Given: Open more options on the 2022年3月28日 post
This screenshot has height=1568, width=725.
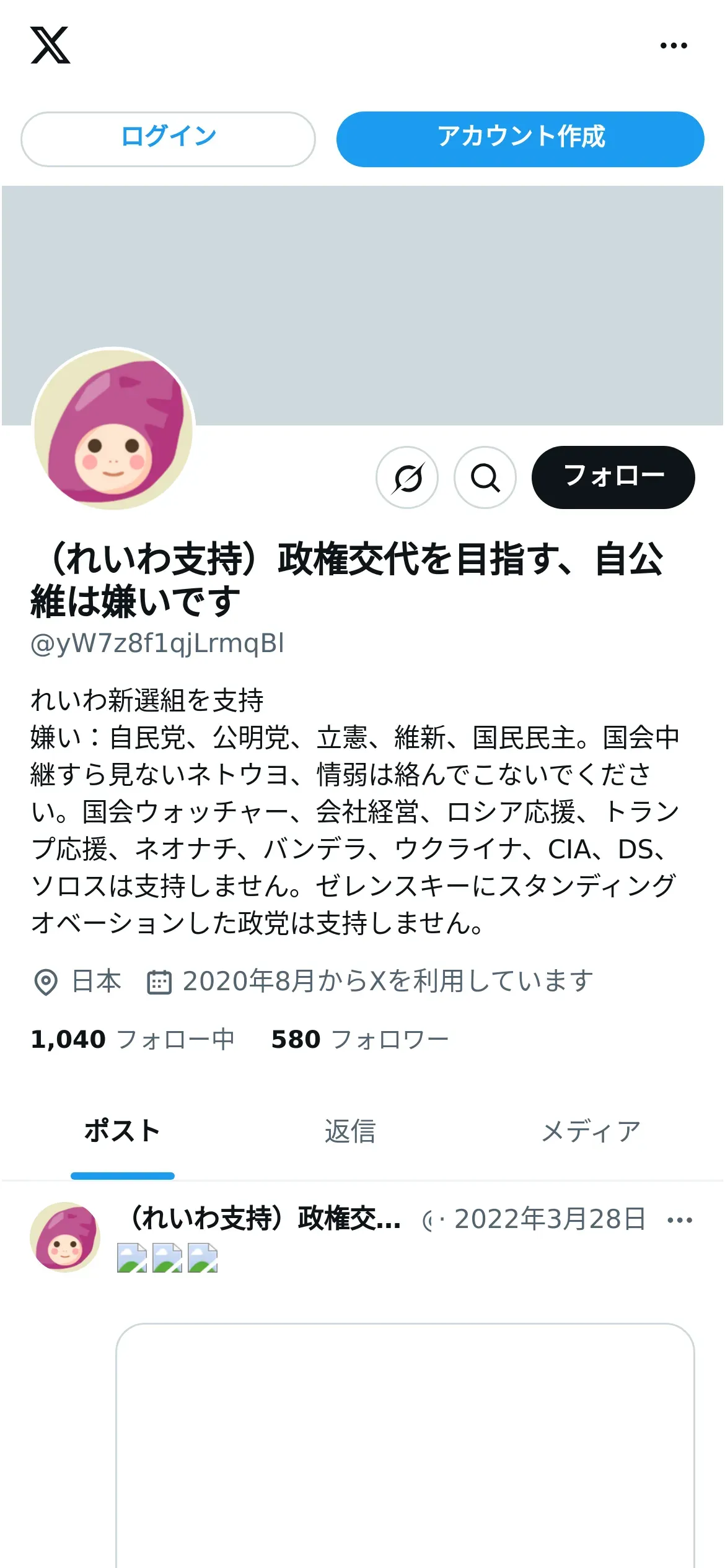Looking at the screenshot, I should click(679, 1221).
